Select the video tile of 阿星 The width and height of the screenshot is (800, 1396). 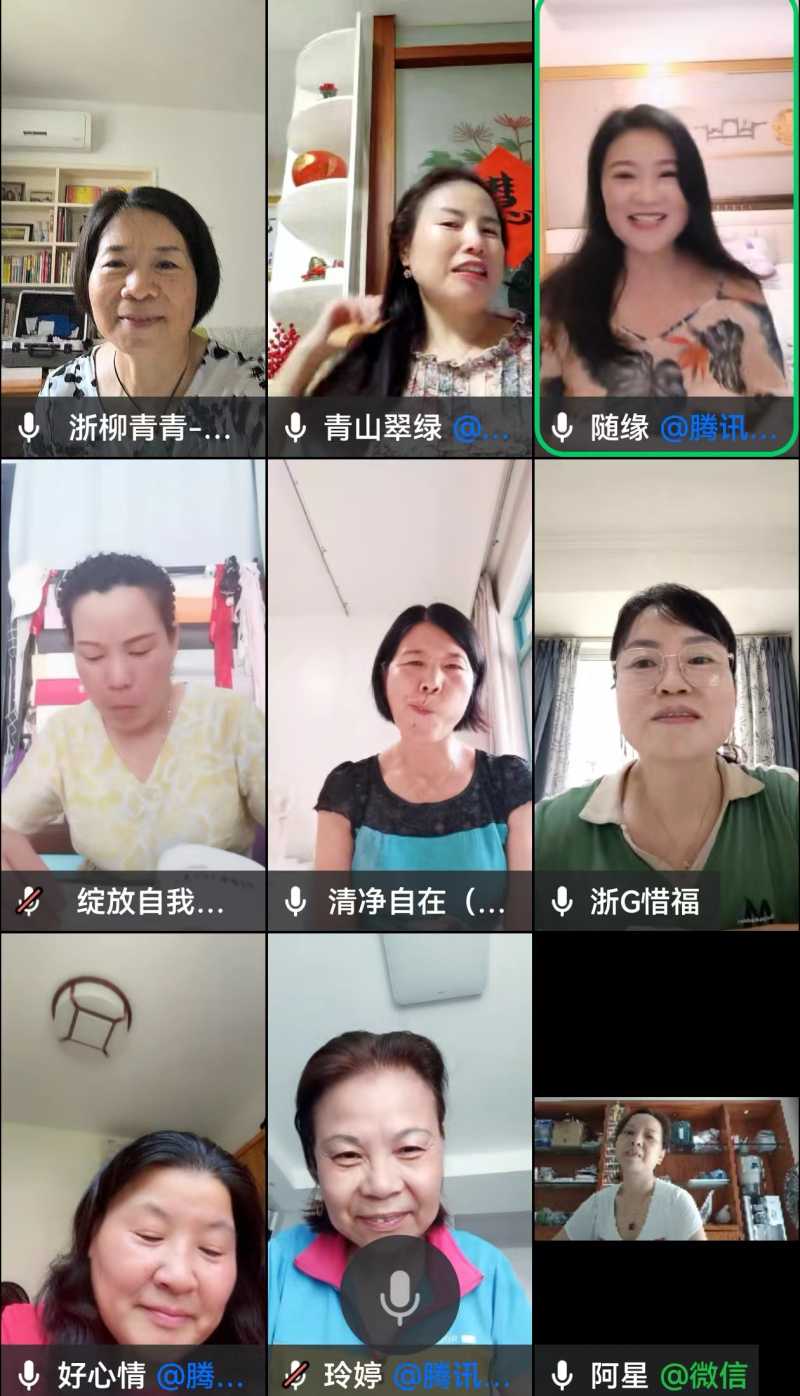coord(666,1170)
